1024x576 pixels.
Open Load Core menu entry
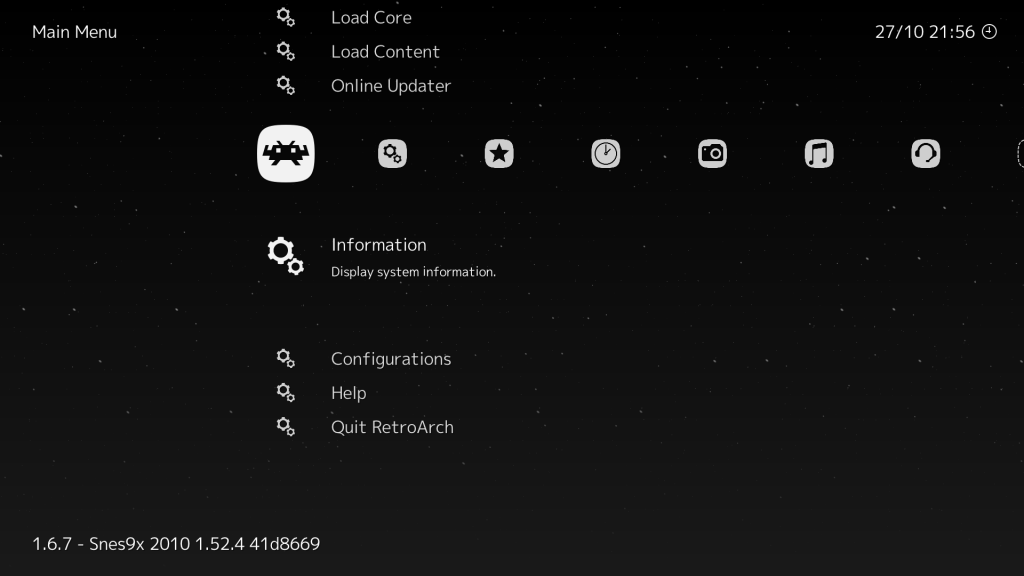(370, 18)
